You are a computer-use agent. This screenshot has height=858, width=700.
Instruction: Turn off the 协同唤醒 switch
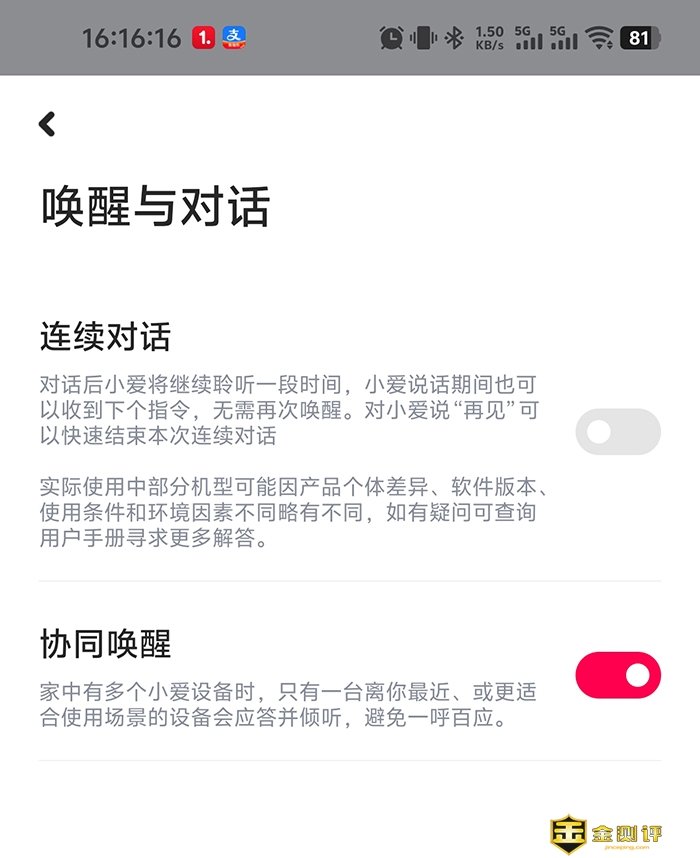tap(617, 676)
